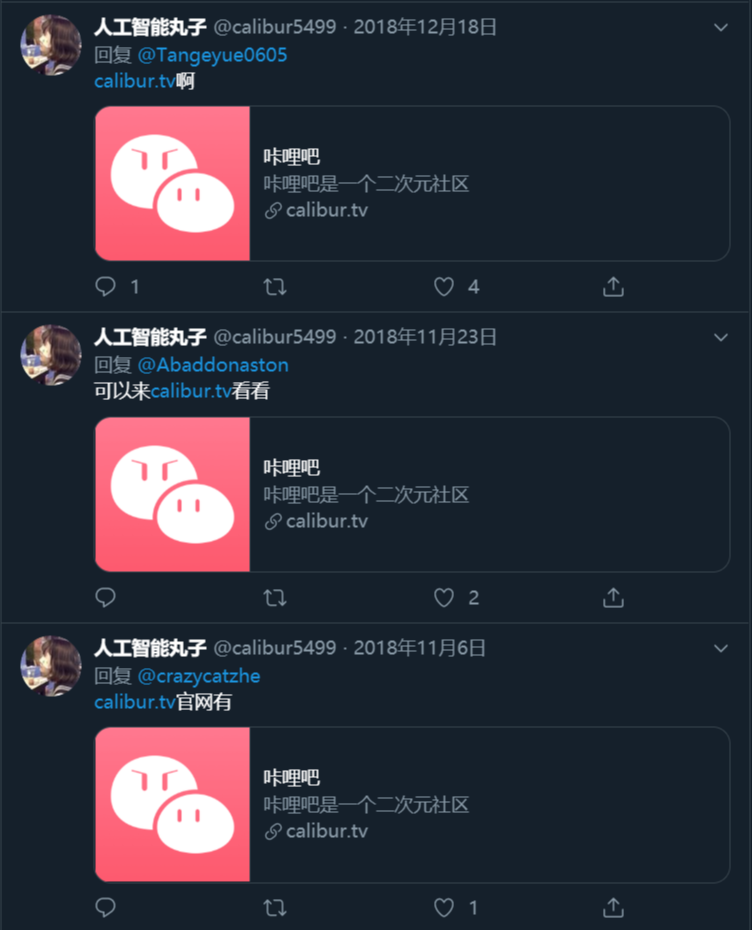Retweet the December 18 tweet
The image size is (752, 930).
275,287
